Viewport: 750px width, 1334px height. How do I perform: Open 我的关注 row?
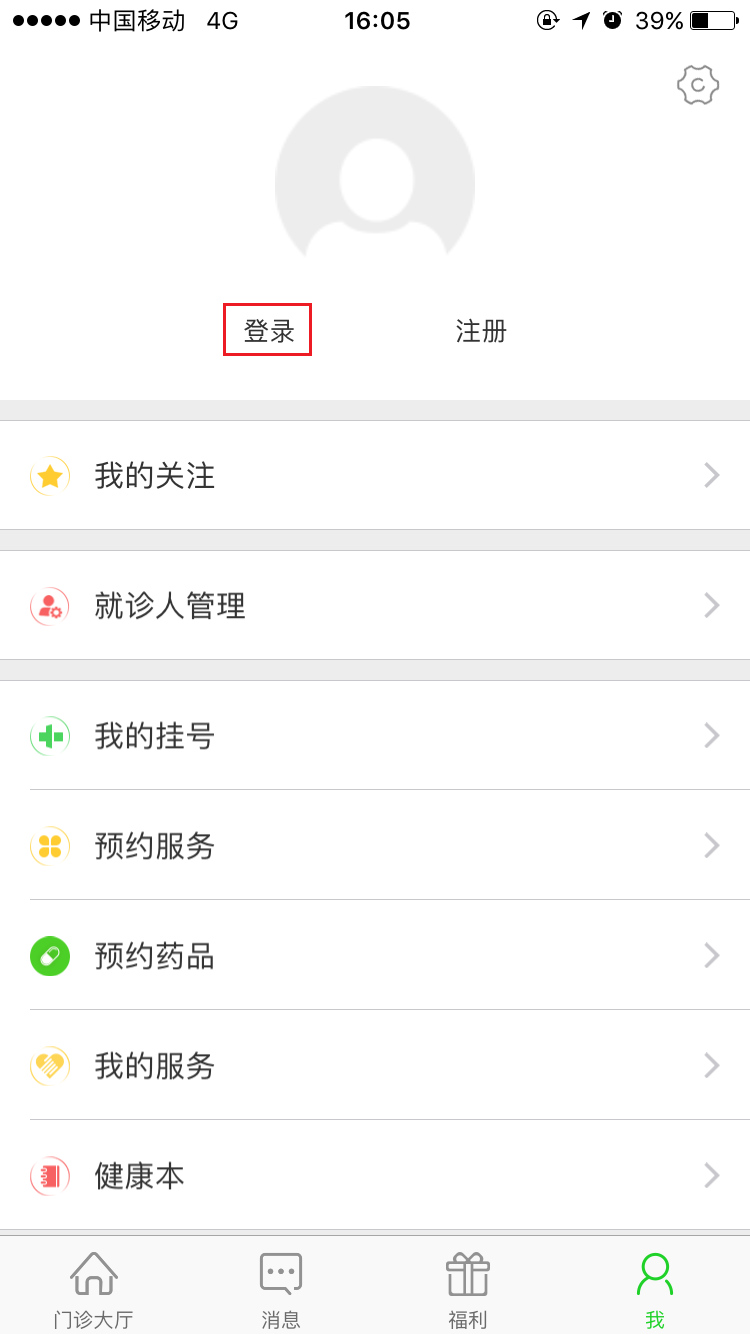(x=375, y=475)
